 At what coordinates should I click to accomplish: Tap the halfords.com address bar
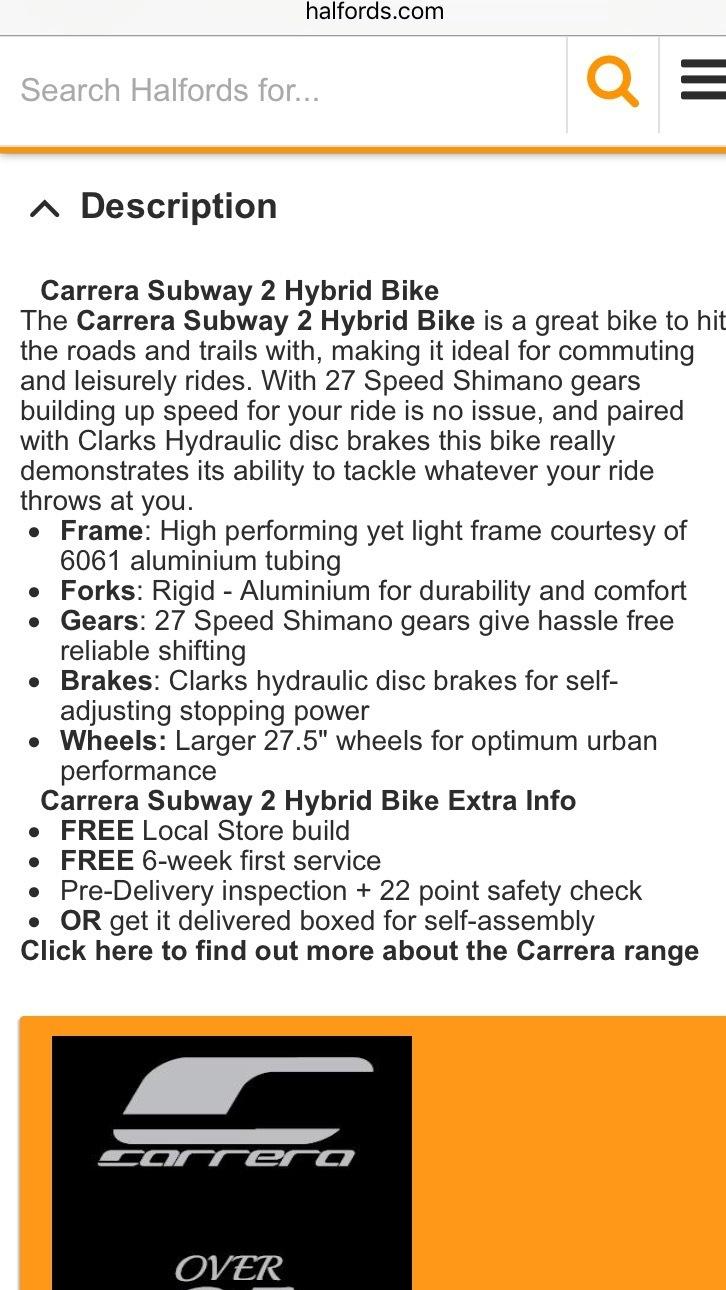(374, 13)
